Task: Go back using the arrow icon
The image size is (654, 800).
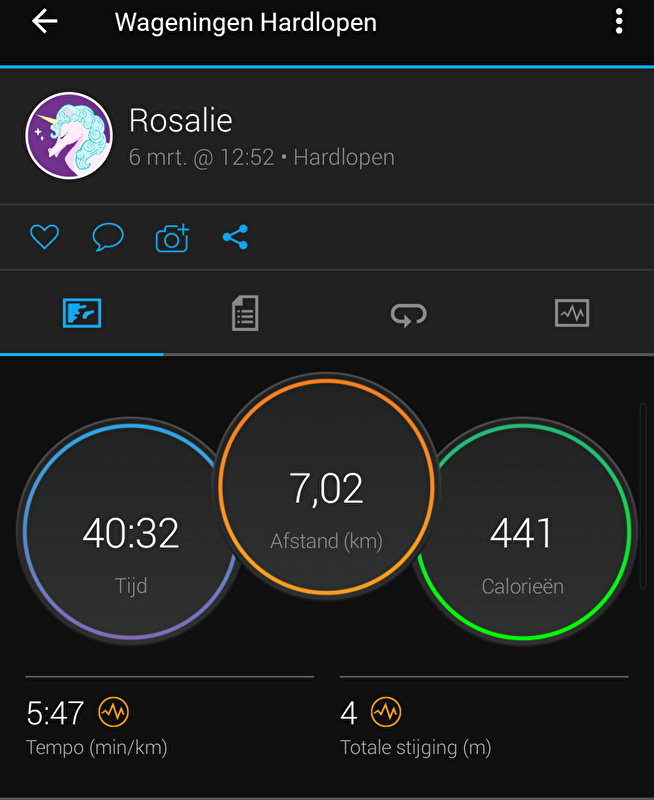Action: (x=45, y=22)
